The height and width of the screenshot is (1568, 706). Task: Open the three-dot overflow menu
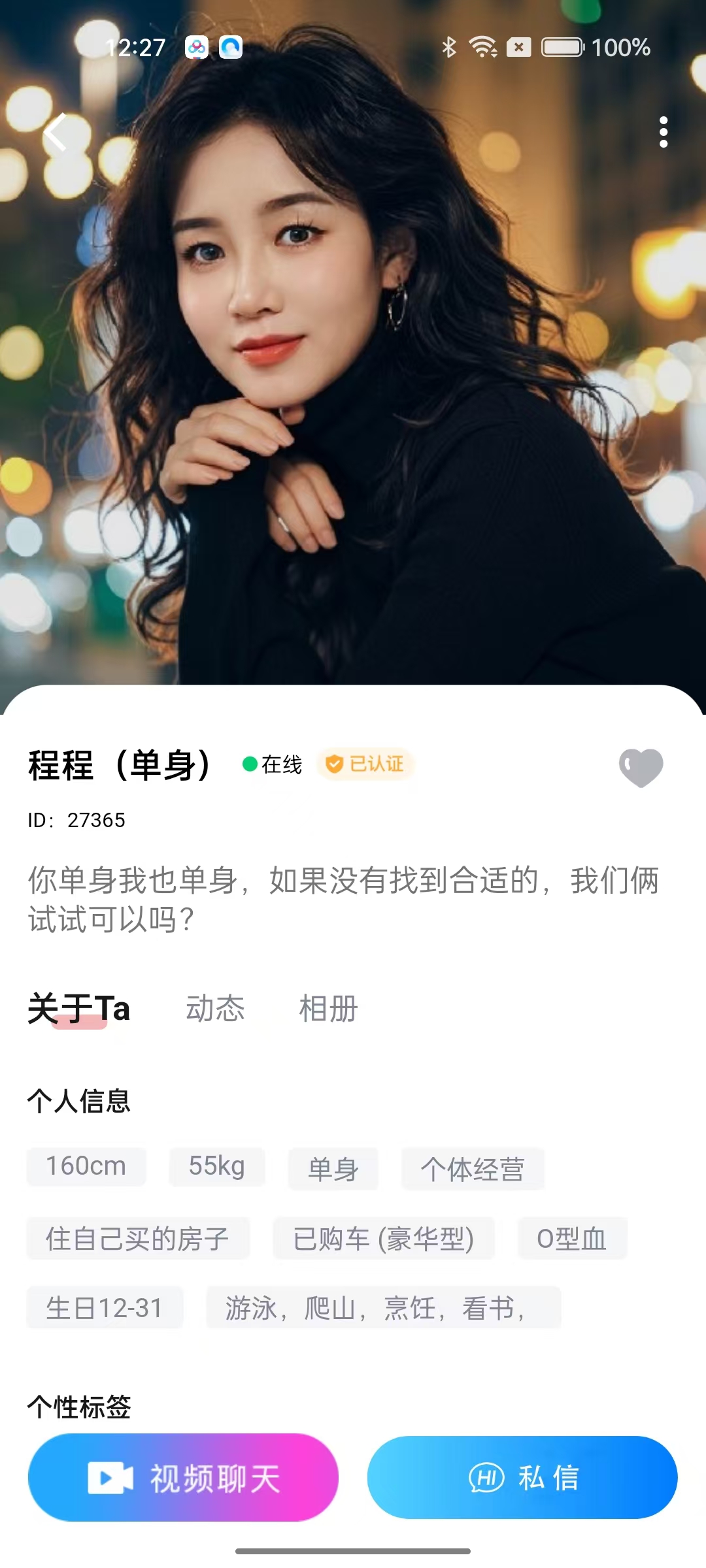(663, 132)
